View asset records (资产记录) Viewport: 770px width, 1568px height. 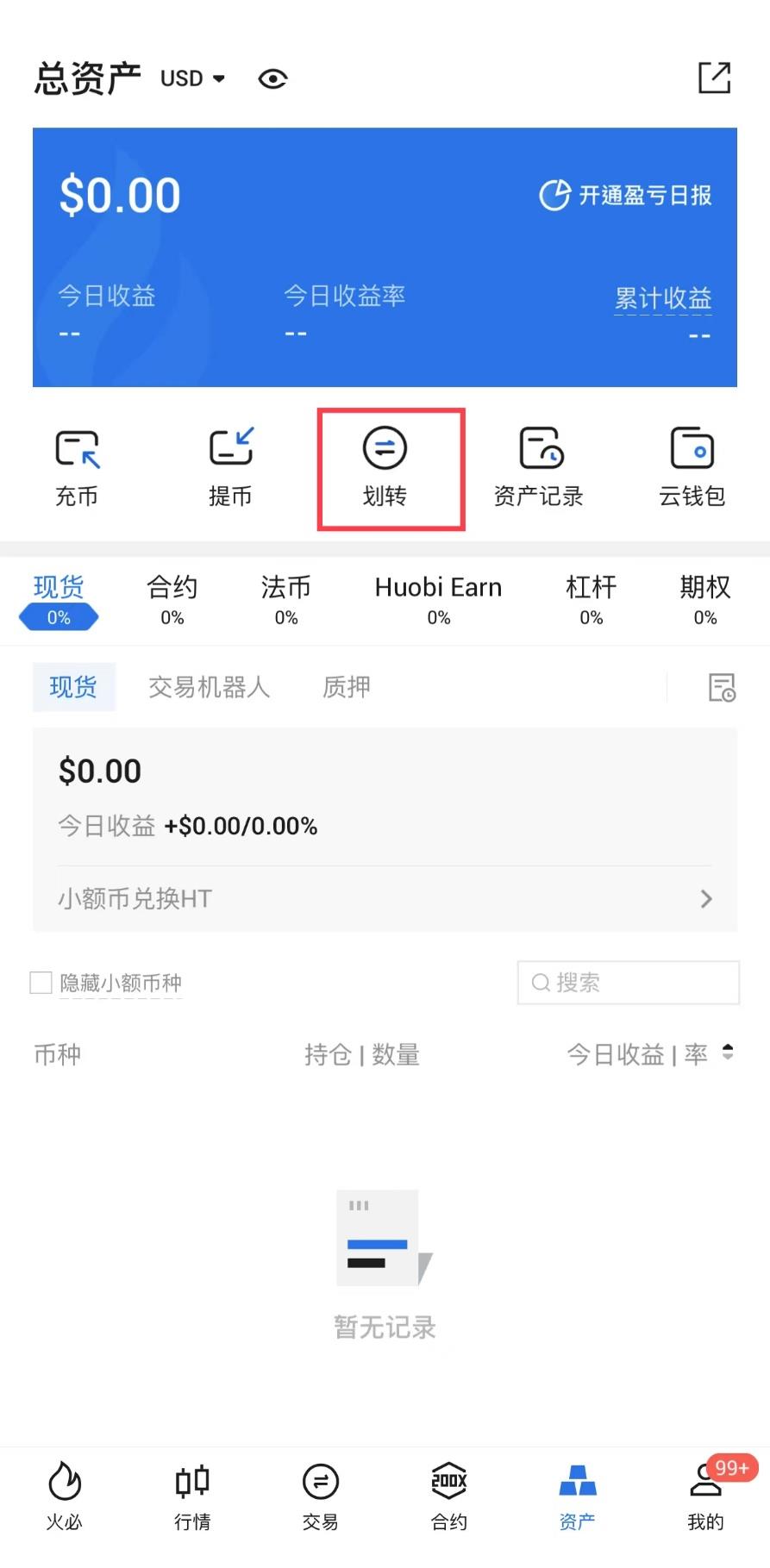point(539,466)
